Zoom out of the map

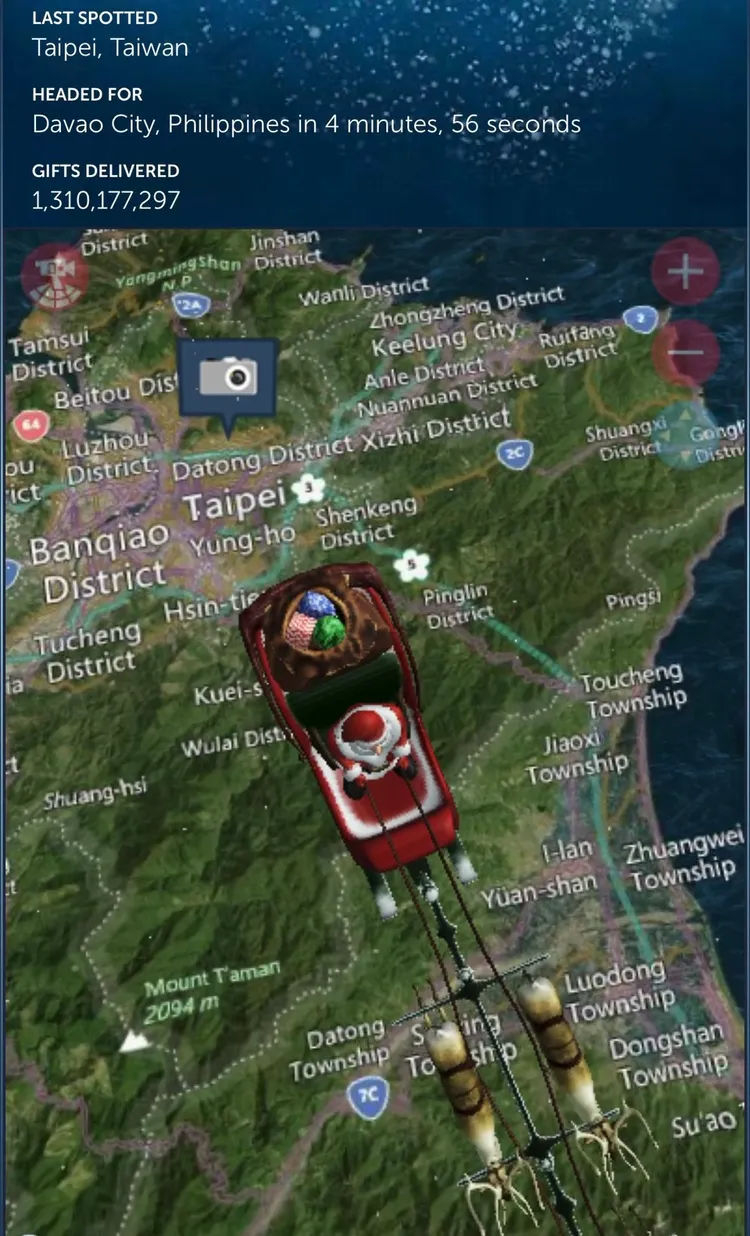tap(685, 353)
